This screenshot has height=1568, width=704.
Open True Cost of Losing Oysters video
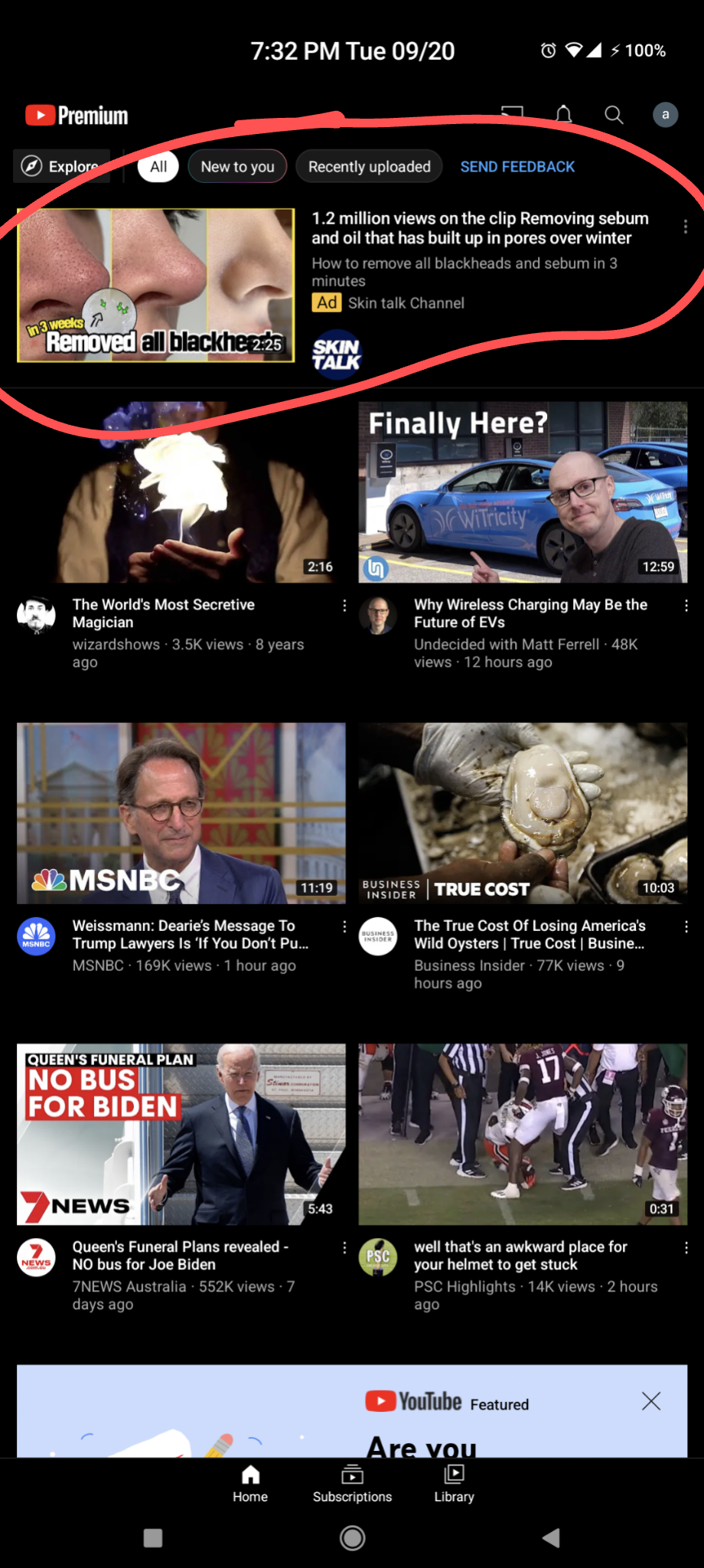click(x=523, y=813)
